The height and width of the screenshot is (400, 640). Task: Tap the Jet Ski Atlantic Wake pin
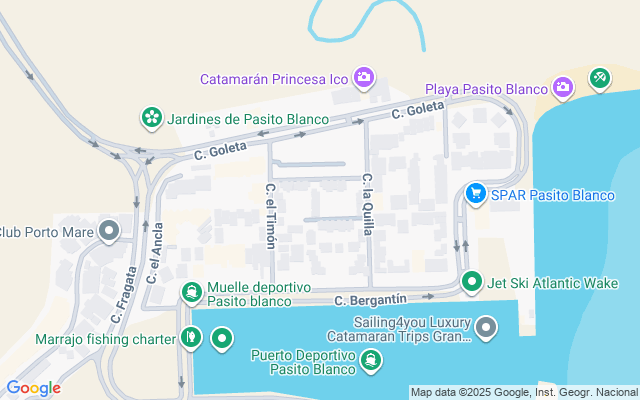471,283
